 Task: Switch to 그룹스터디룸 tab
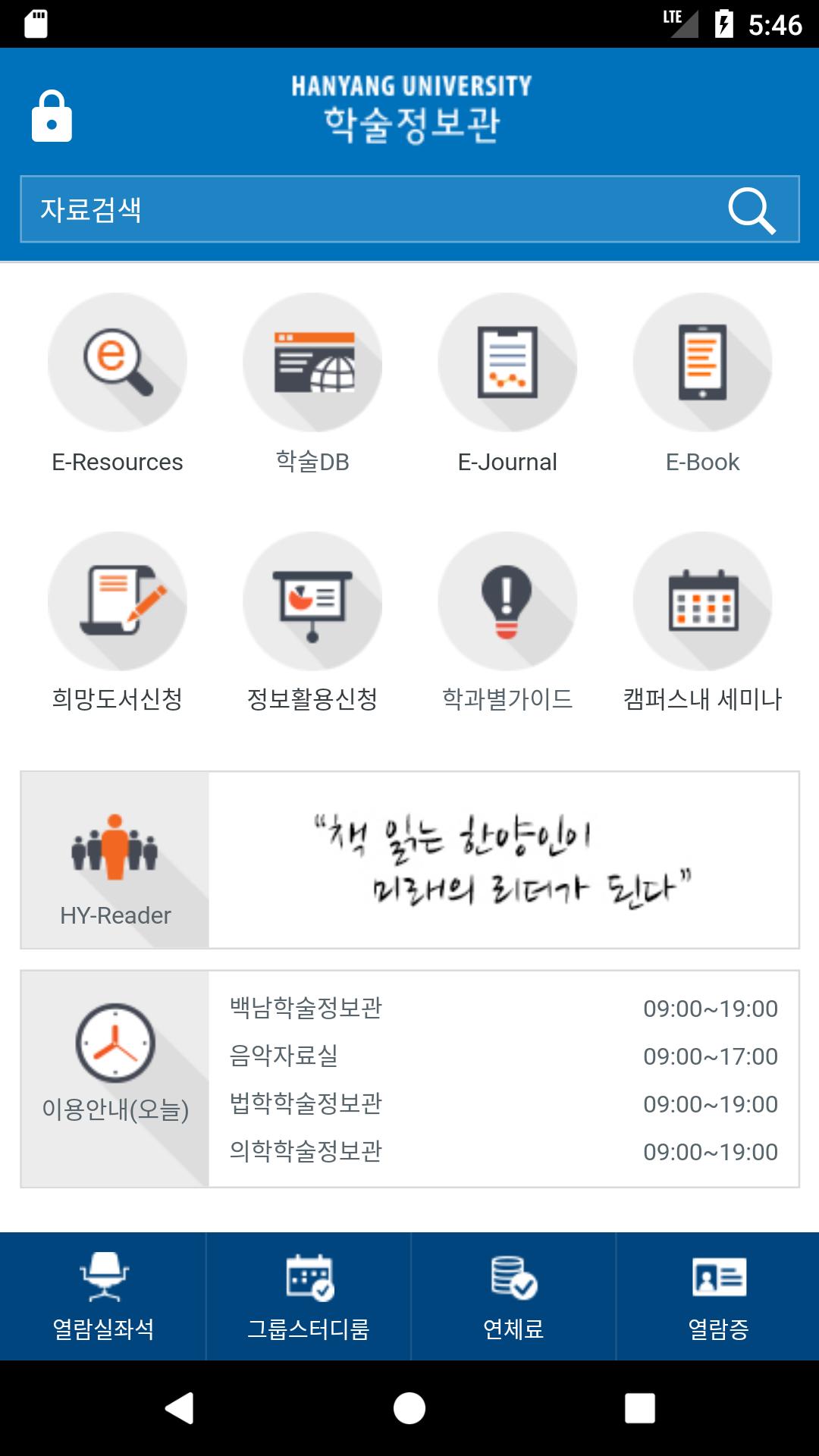point(309,1296)
